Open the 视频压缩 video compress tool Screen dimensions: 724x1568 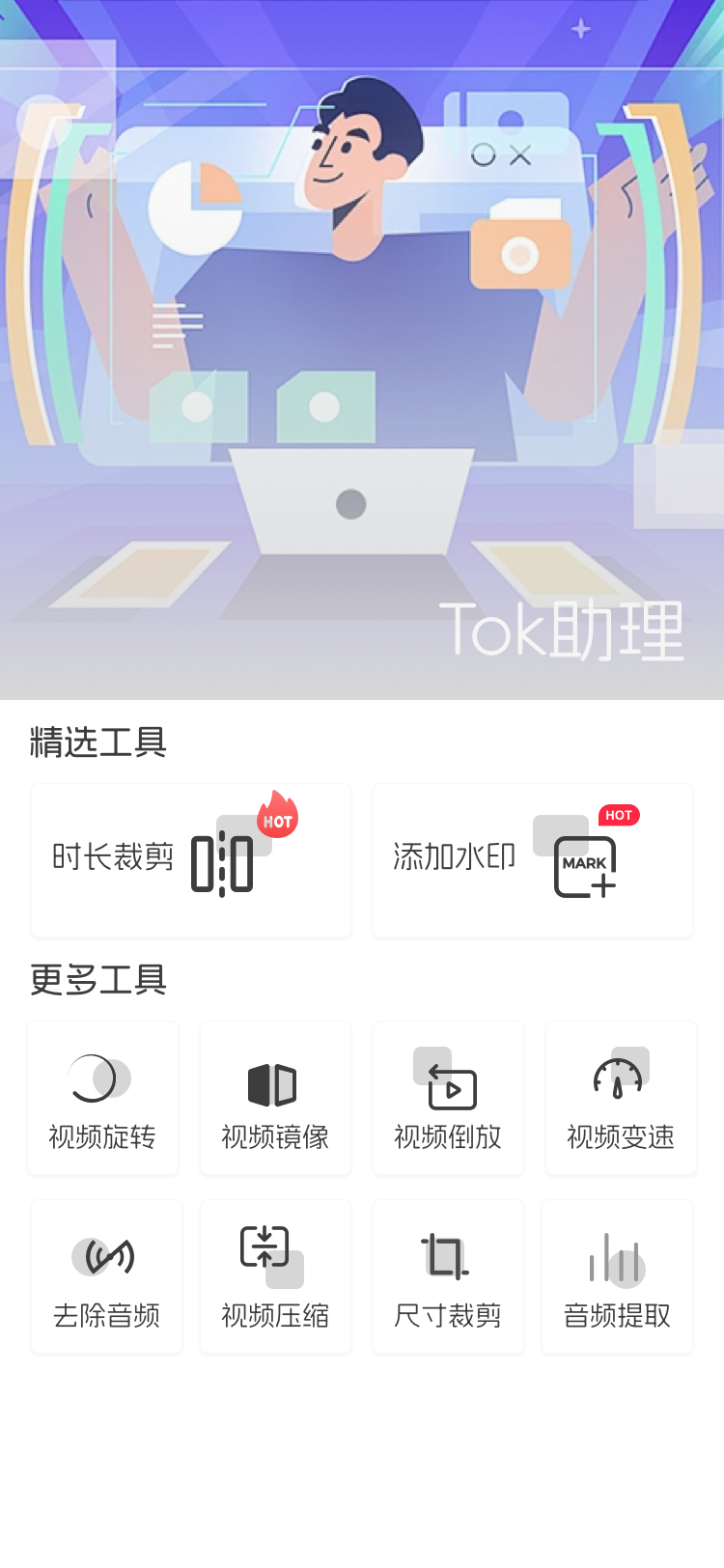pos(275,1276)
